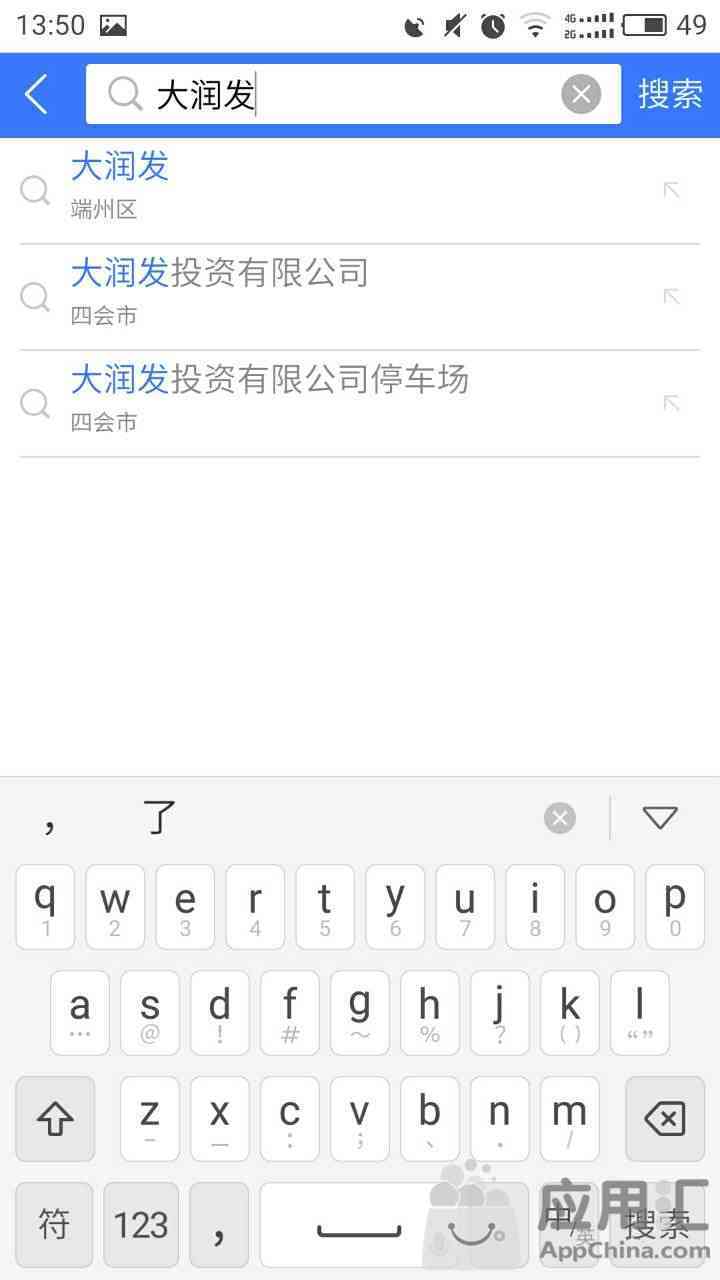Open the 123 number keyboard
Image resolution: width=720 pixels, height=1280 pixels.
[141, 1224]
